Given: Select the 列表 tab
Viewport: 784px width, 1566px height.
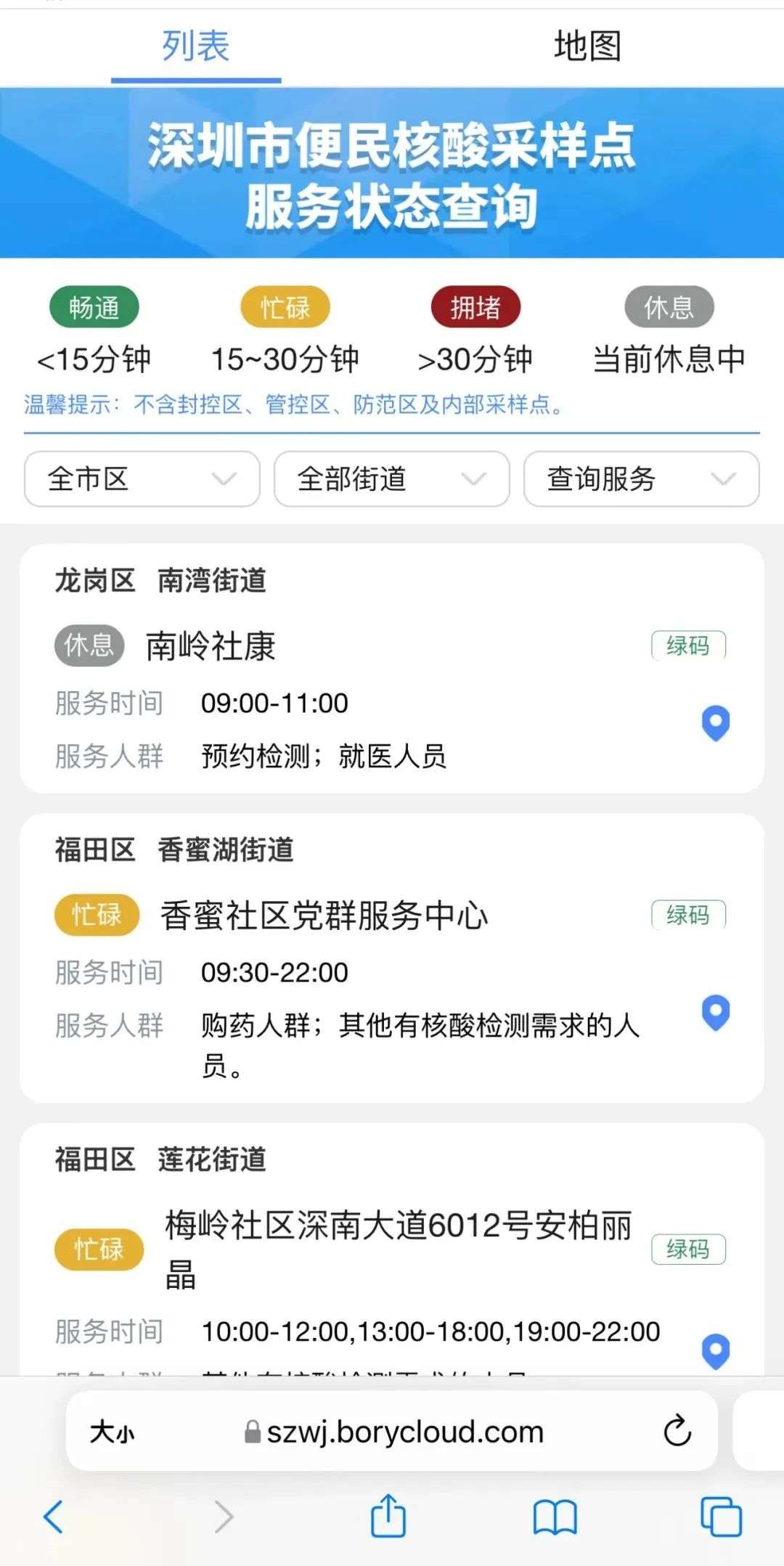Looking at the screenshot, I should coord(196,46).
